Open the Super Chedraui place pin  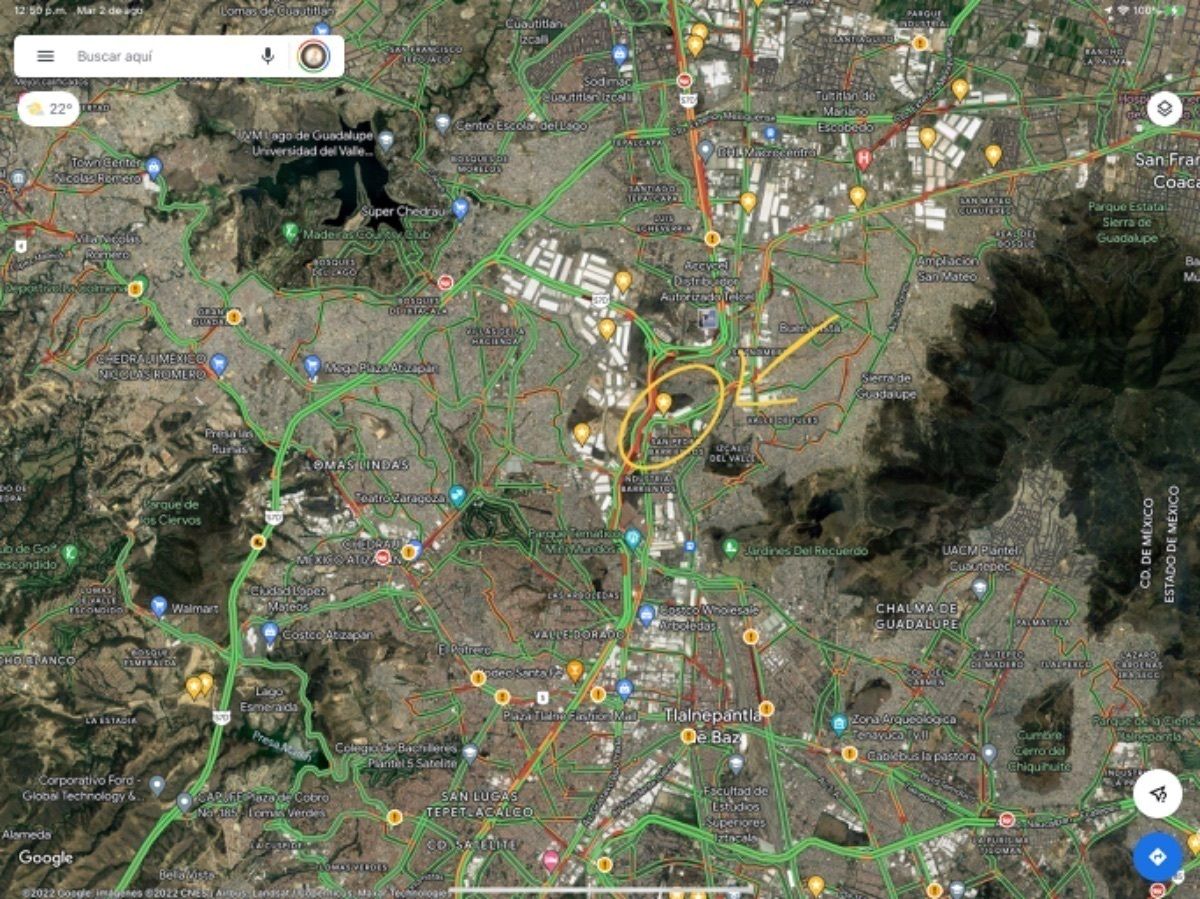[460, 207]
